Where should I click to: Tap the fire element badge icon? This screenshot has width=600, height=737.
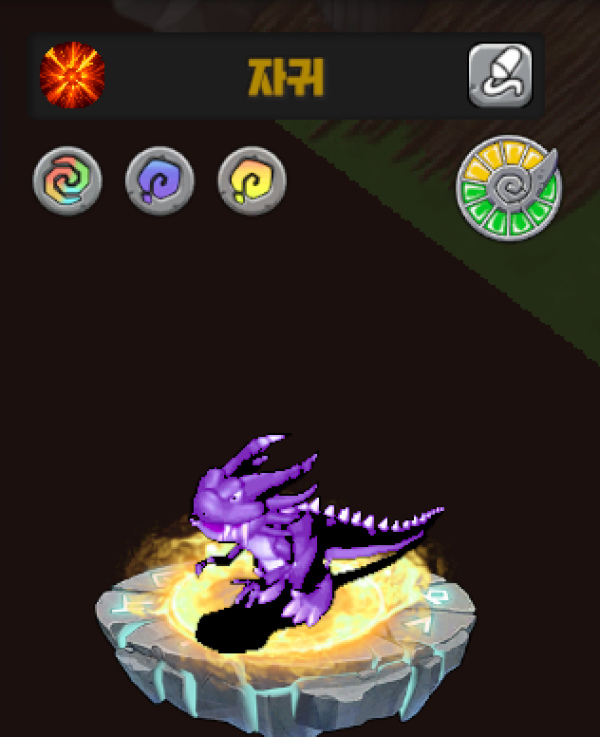tap(72, 75)
